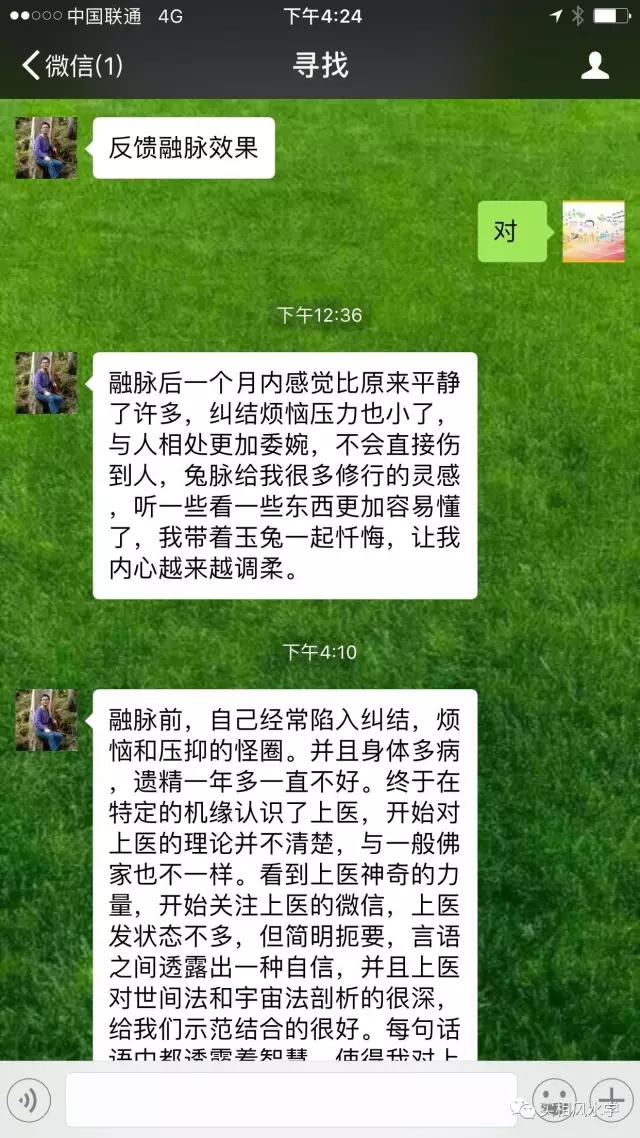The width and height of the screenshot is (640, 1138).
Task: Open sender's avatar beside 反馈融脉效果
Action: [x=46, y=147]
